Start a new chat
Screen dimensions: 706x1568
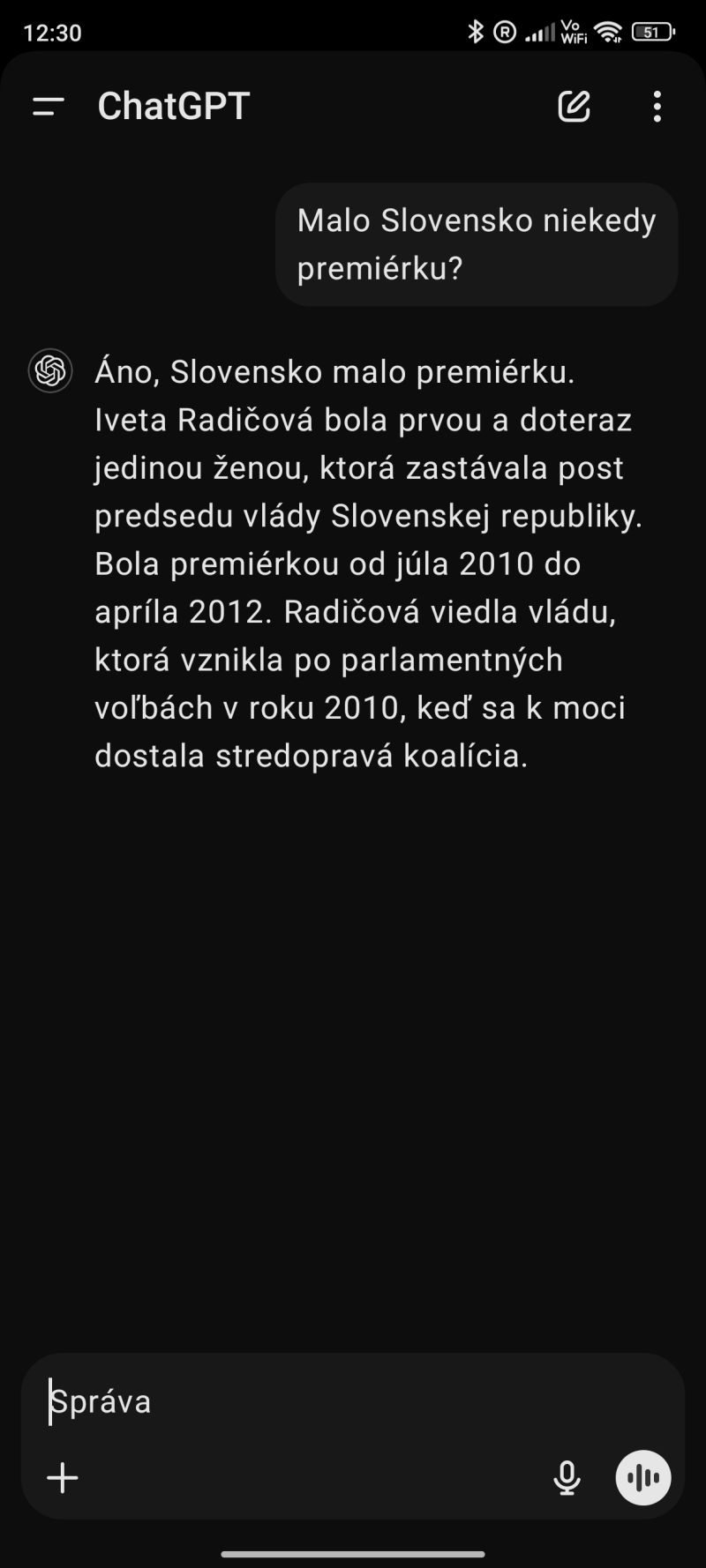(x=574, y=107)
